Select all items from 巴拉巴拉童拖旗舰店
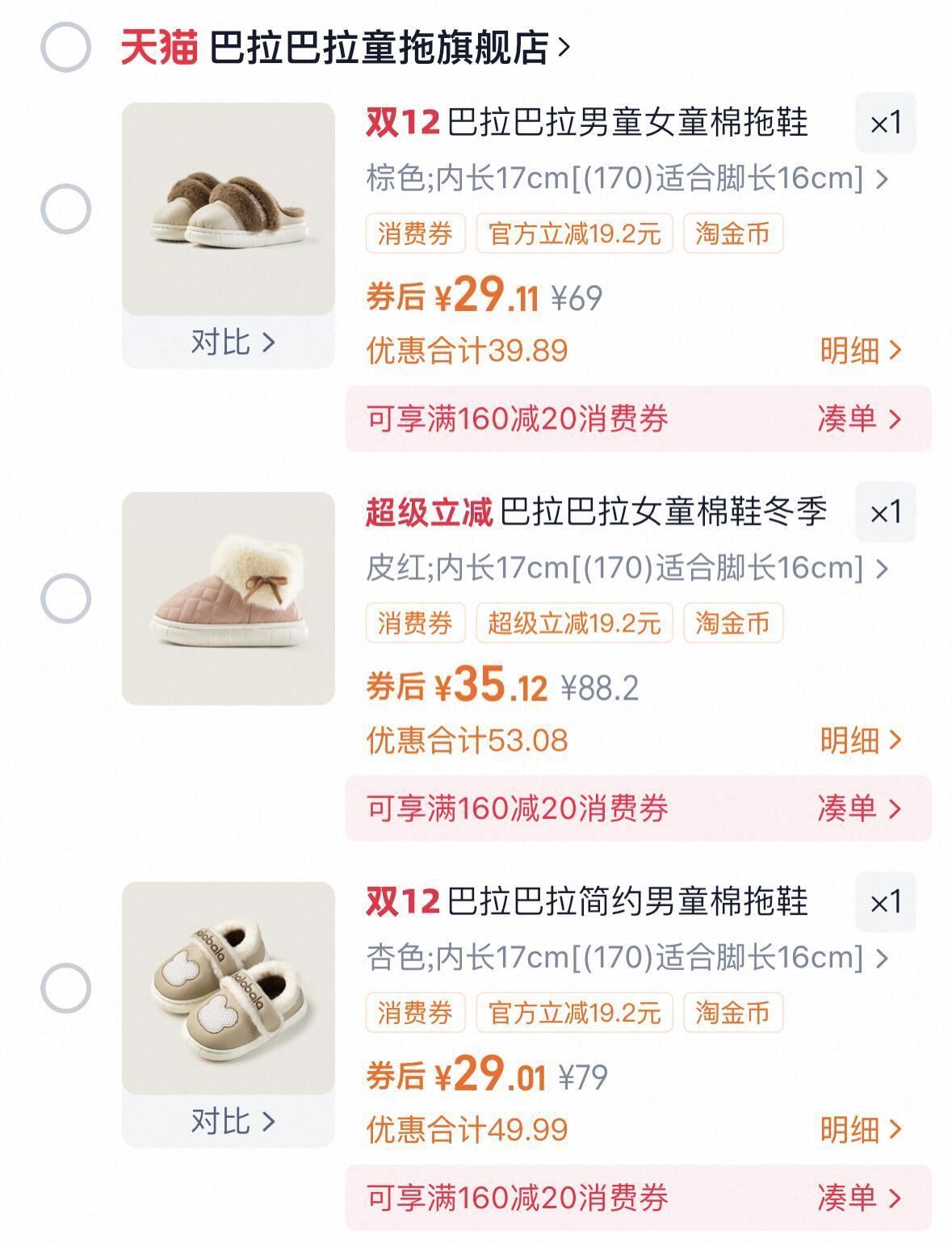The image size is (952, 1243). tap(65, 48)
